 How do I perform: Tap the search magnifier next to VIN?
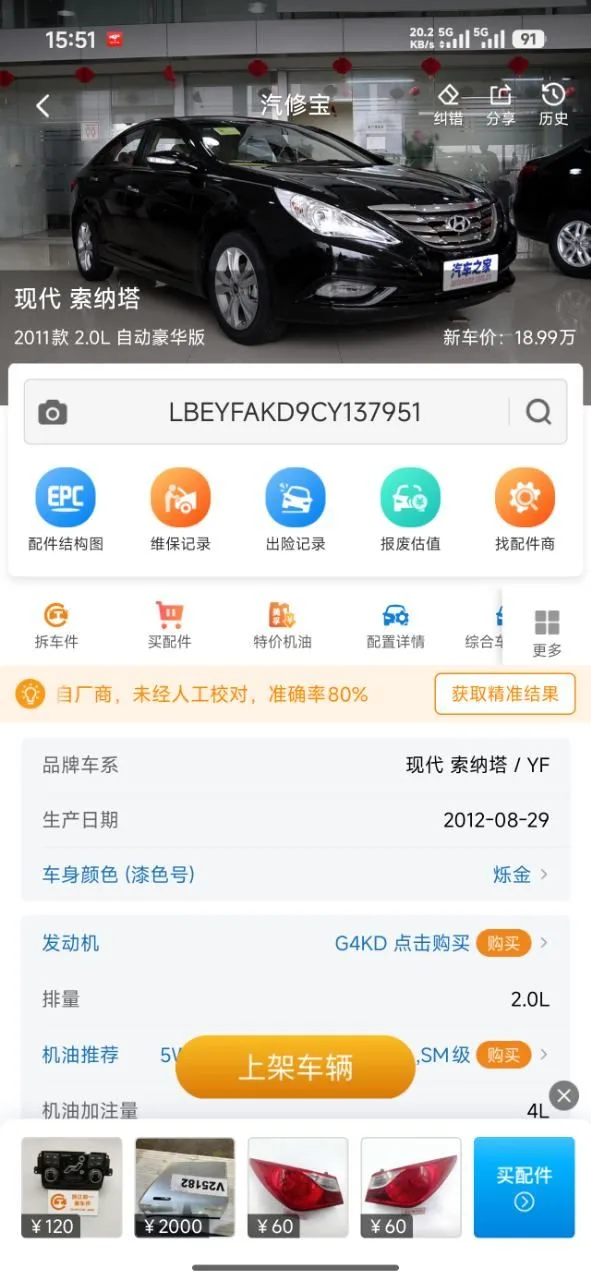[x=539, y=412]
